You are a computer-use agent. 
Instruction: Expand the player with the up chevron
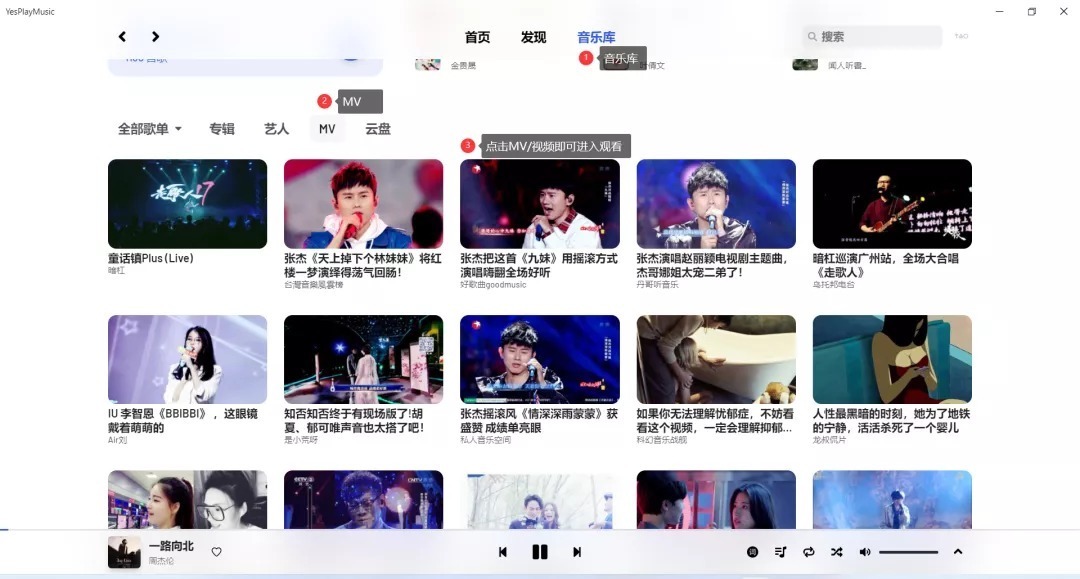click(958, 552)
